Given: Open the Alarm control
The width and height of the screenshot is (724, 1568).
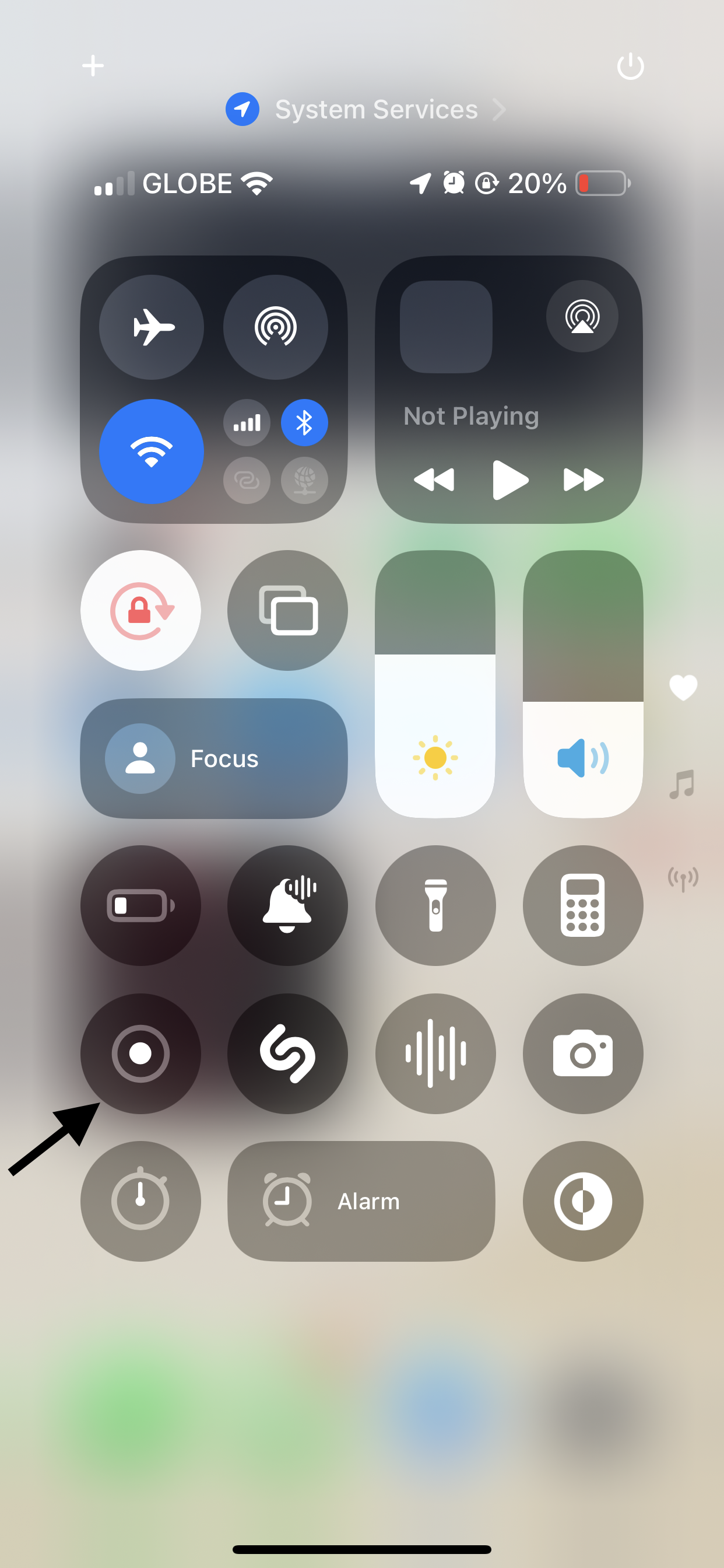Looking at the screenshot, I should click(x=361, y=1201).
